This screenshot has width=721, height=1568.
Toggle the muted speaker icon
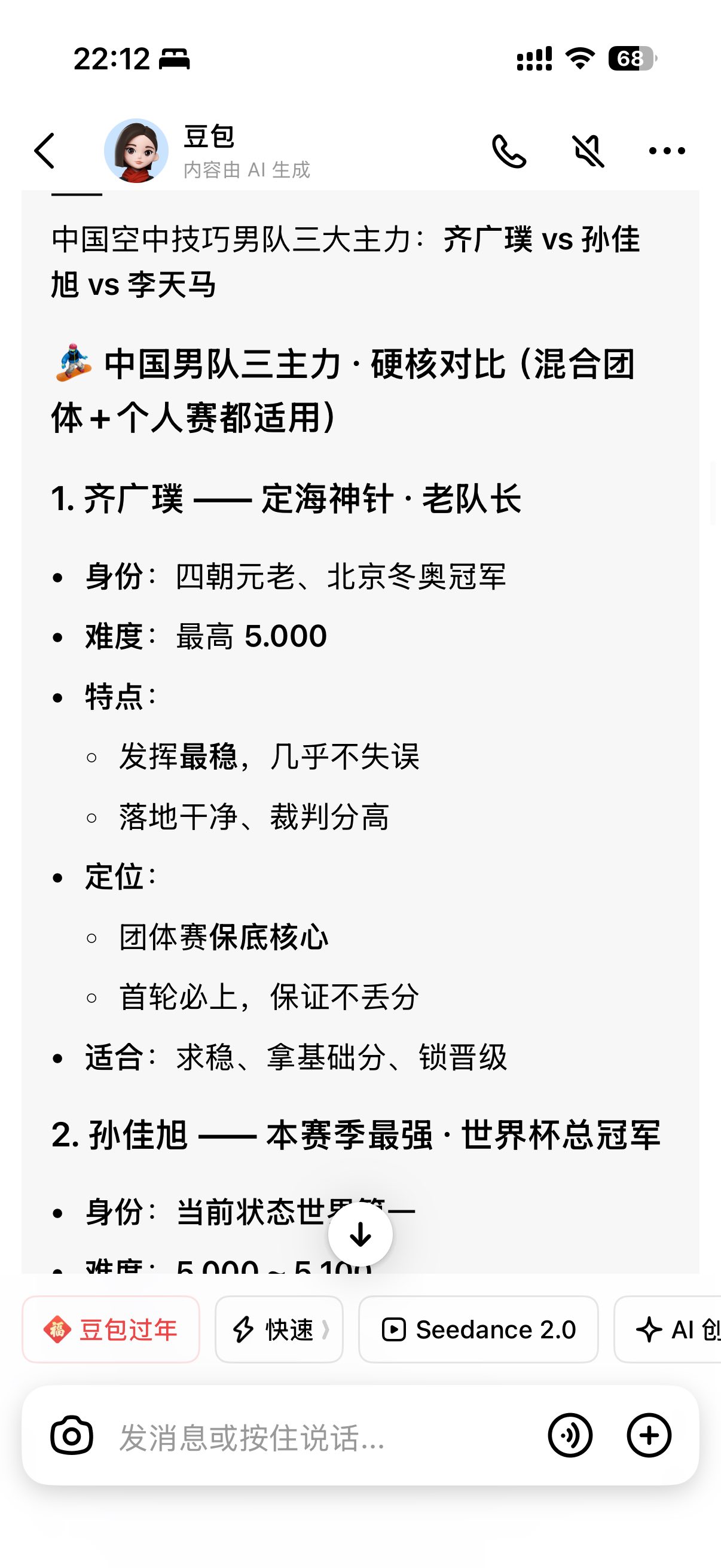tap(588, 151)
